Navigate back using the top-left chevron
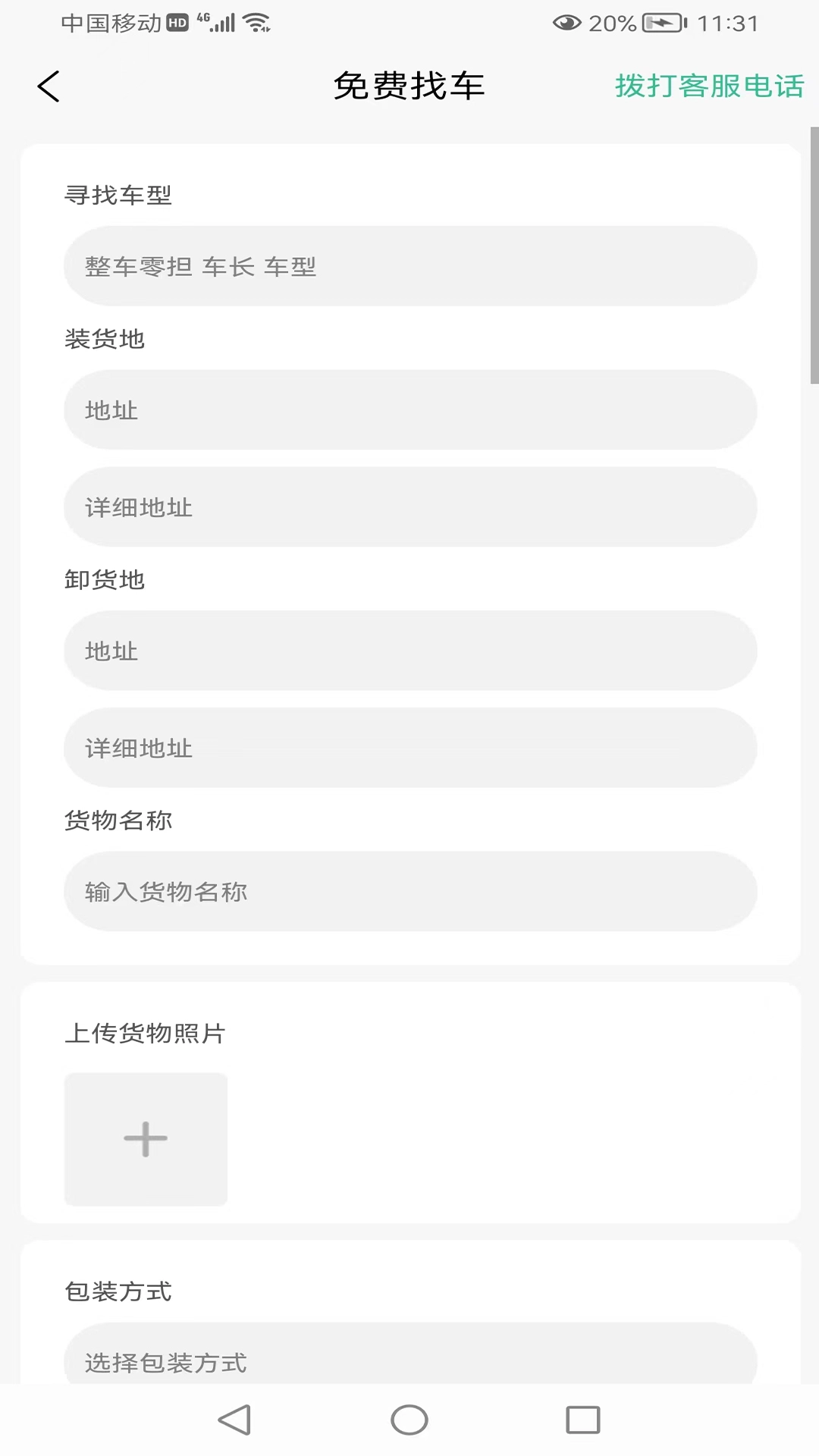 coord(49,86)
